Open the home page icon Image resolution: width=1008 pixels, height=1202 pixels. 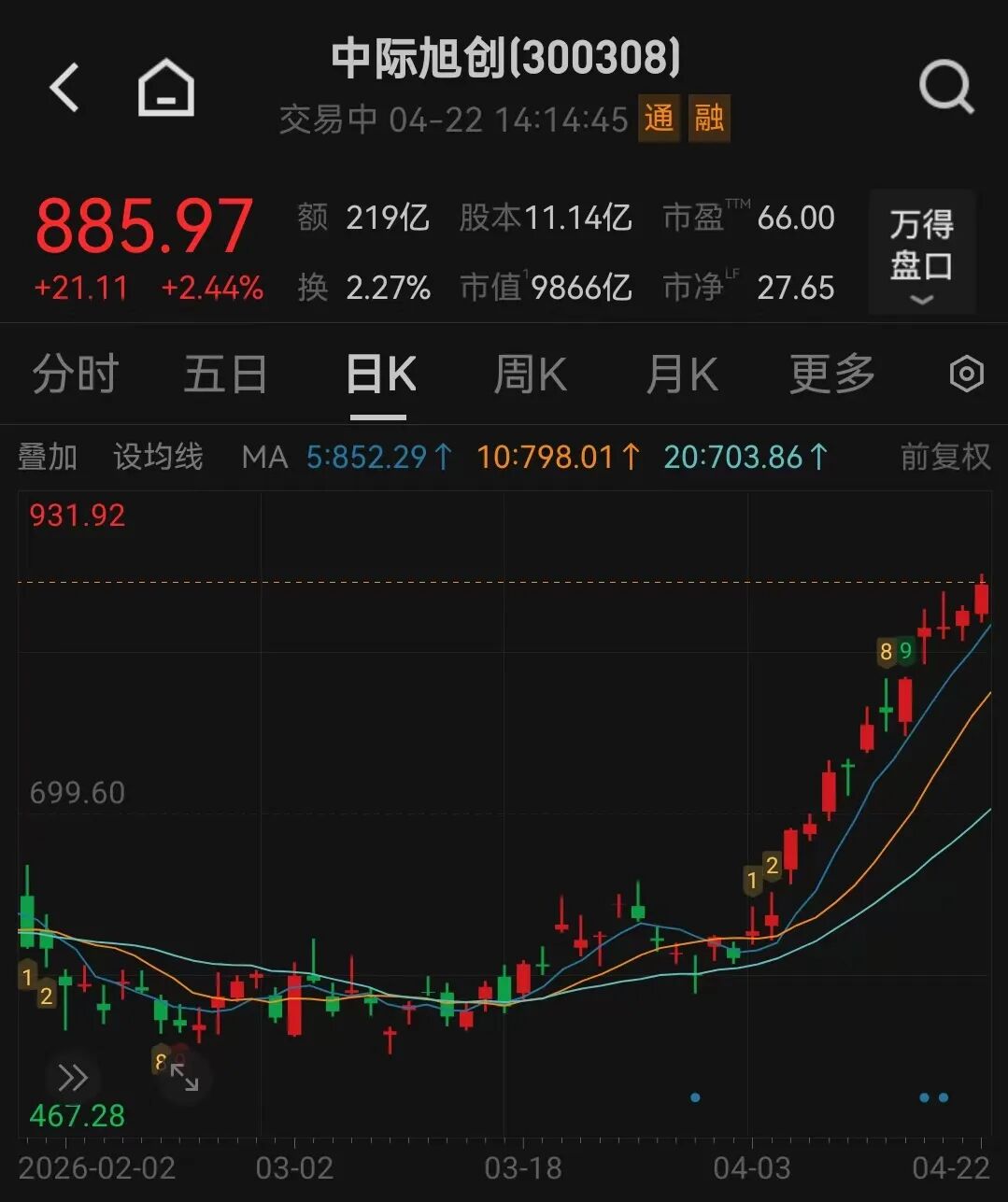coord(166,89)
